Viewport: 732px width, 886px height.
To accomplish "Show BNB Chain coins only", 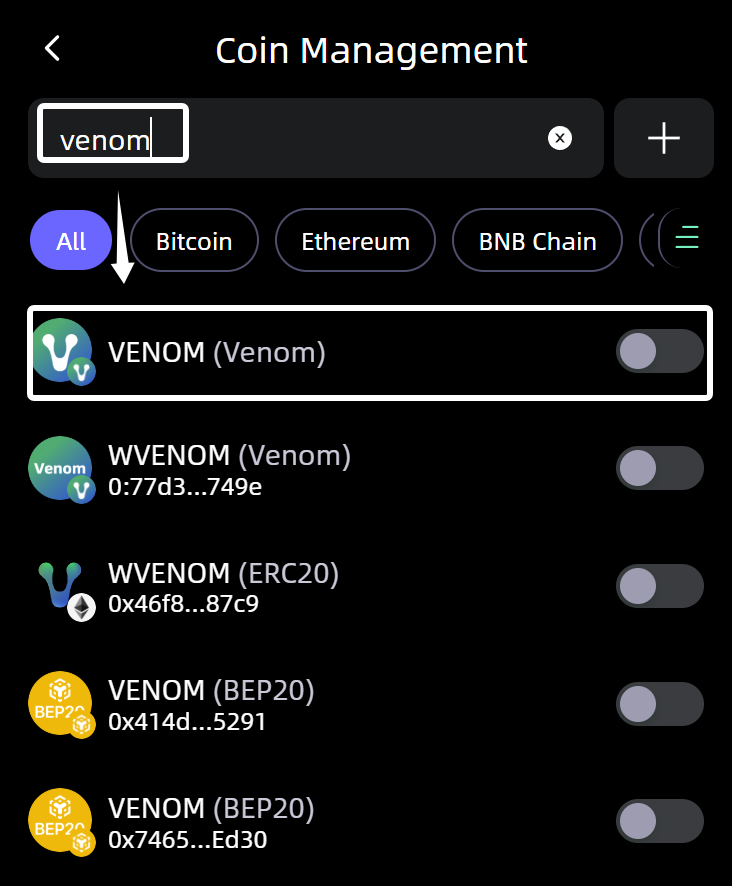I will pos(537,241).
